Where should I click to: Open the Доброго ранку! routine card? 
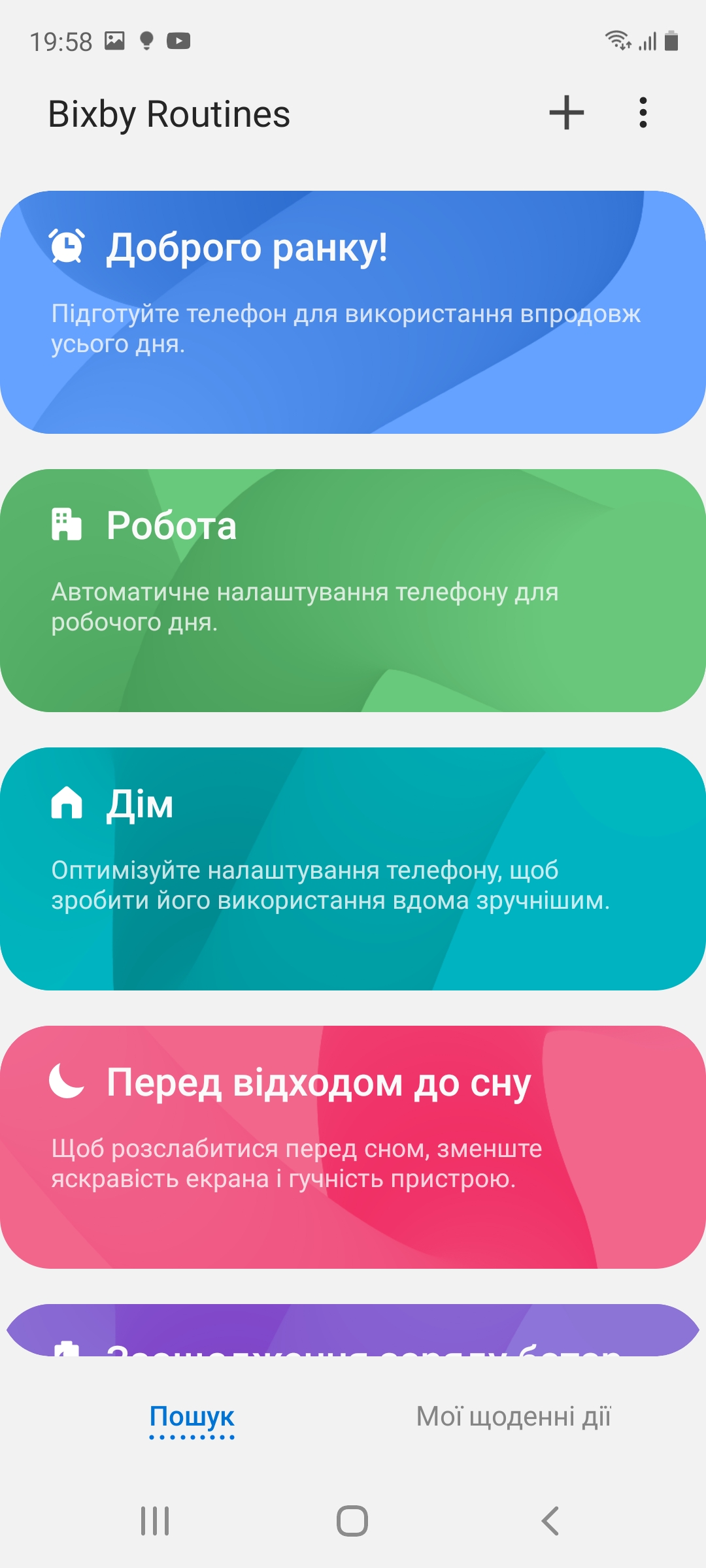353,312
